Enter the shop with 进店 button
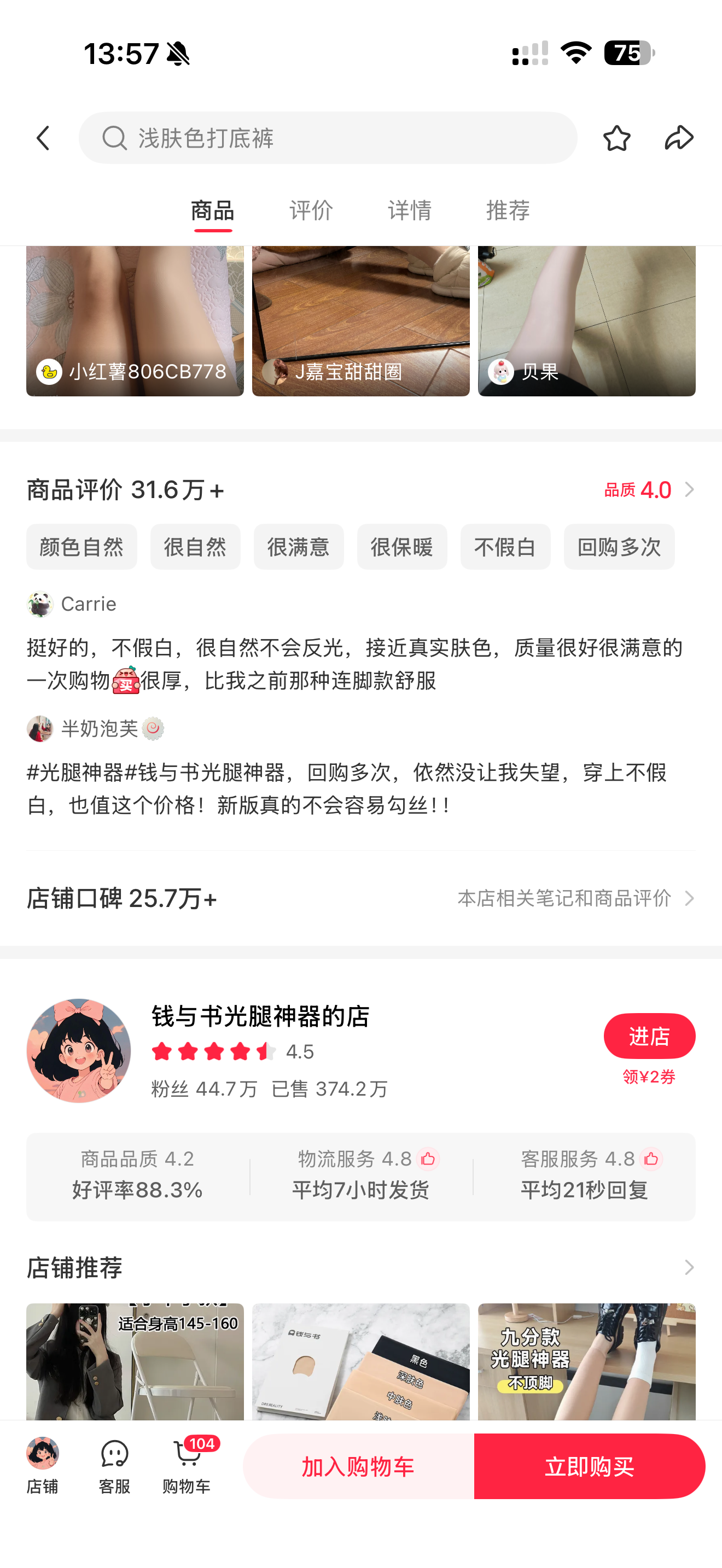 click(x=649, y=1036)
